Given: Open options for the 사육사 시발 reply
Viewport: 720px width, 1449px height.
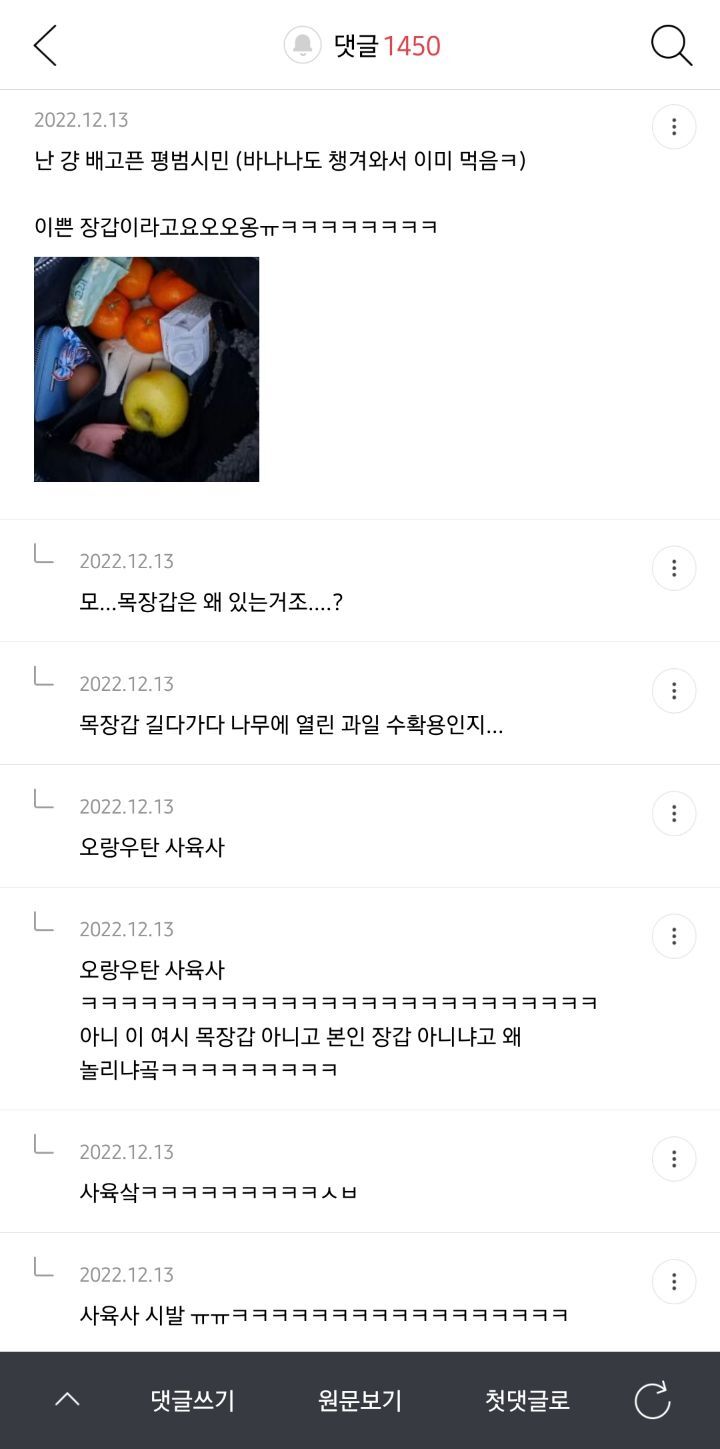Looking at the screenshot, I should 674,1281.
